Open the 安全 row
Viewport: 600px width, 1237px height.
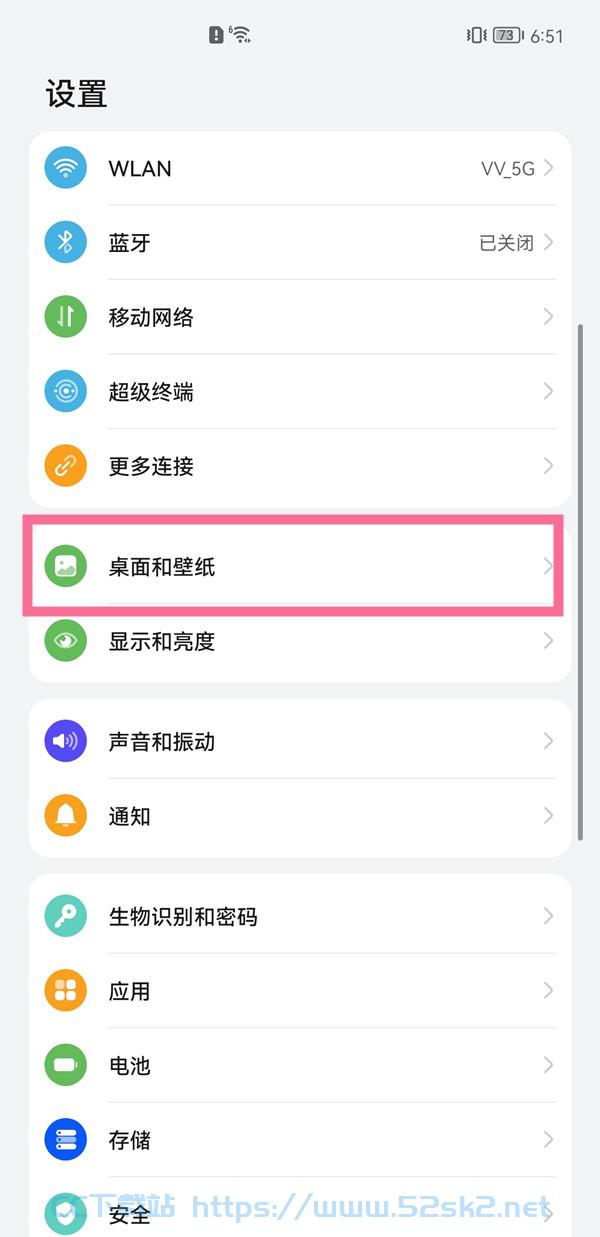point(300,1208)
